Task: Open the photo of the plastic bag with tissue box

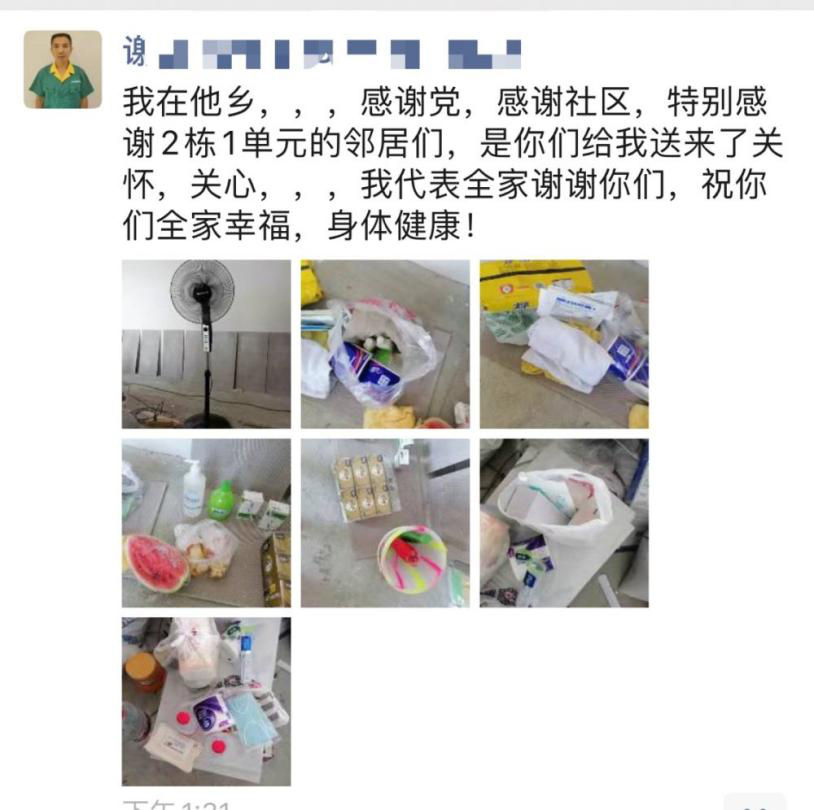Action: coord(385,344)
